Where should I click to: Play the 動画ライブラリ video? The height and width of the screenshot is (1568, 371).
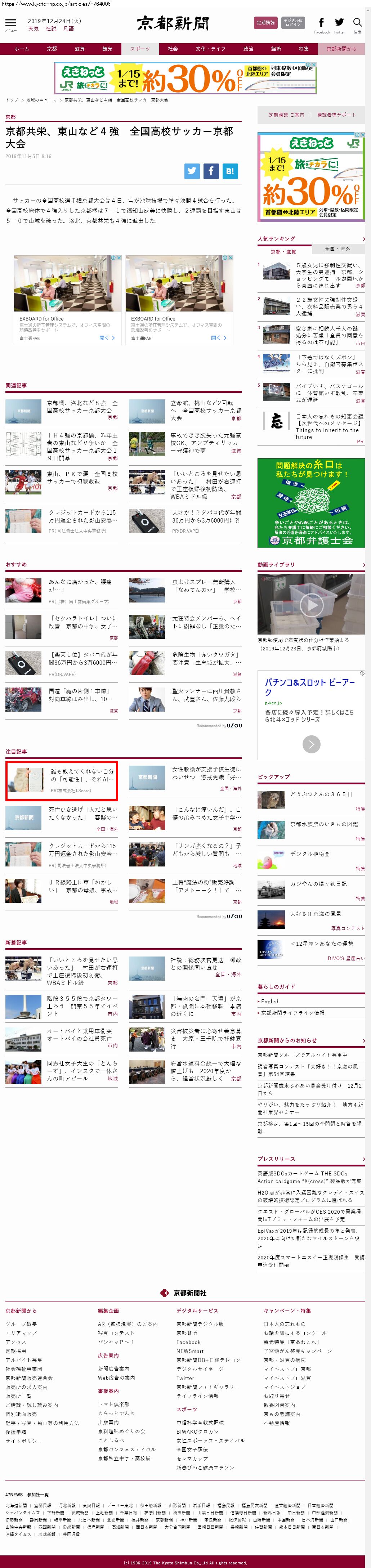click(x=311, y=604)
